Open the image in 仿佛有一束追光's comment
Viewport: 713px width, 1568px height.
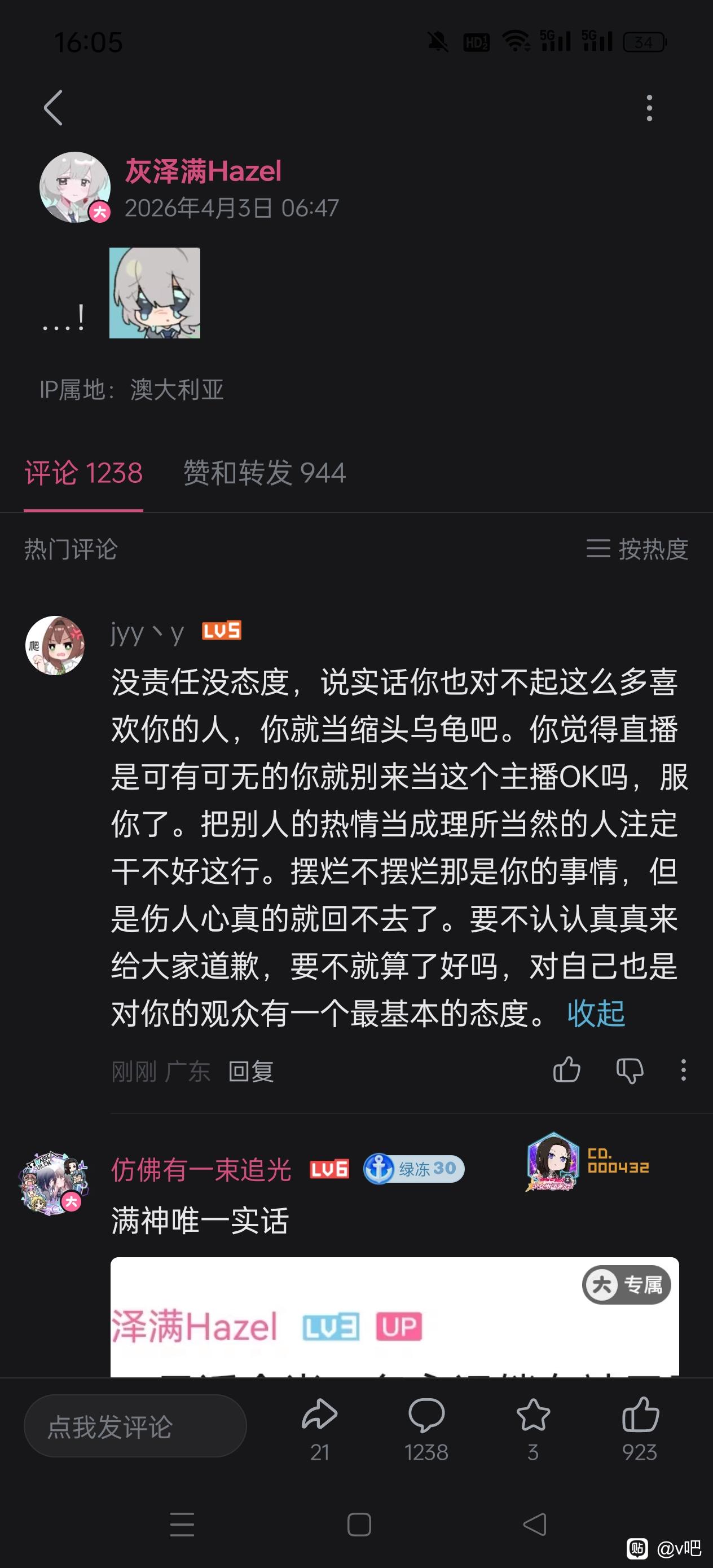394,1317
